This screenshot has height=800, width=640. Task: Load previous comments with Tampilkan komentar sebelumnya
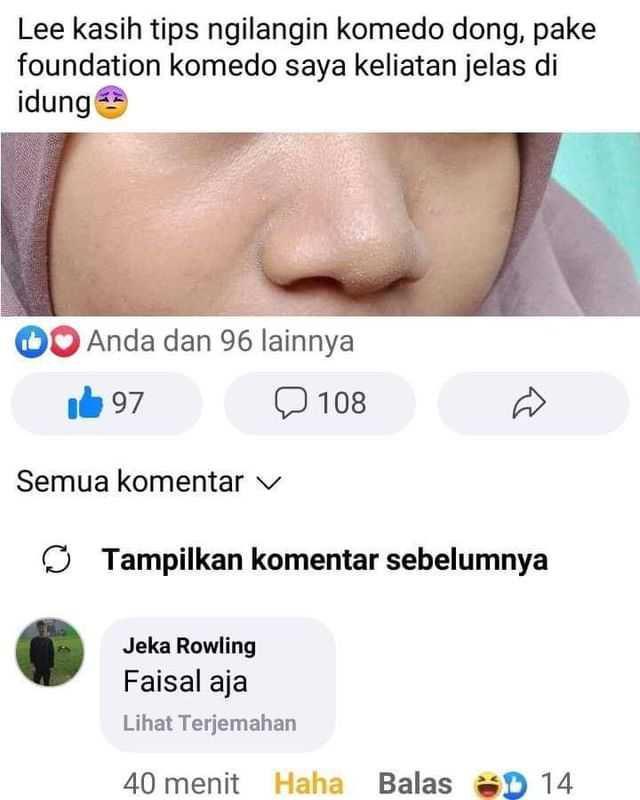323,560
